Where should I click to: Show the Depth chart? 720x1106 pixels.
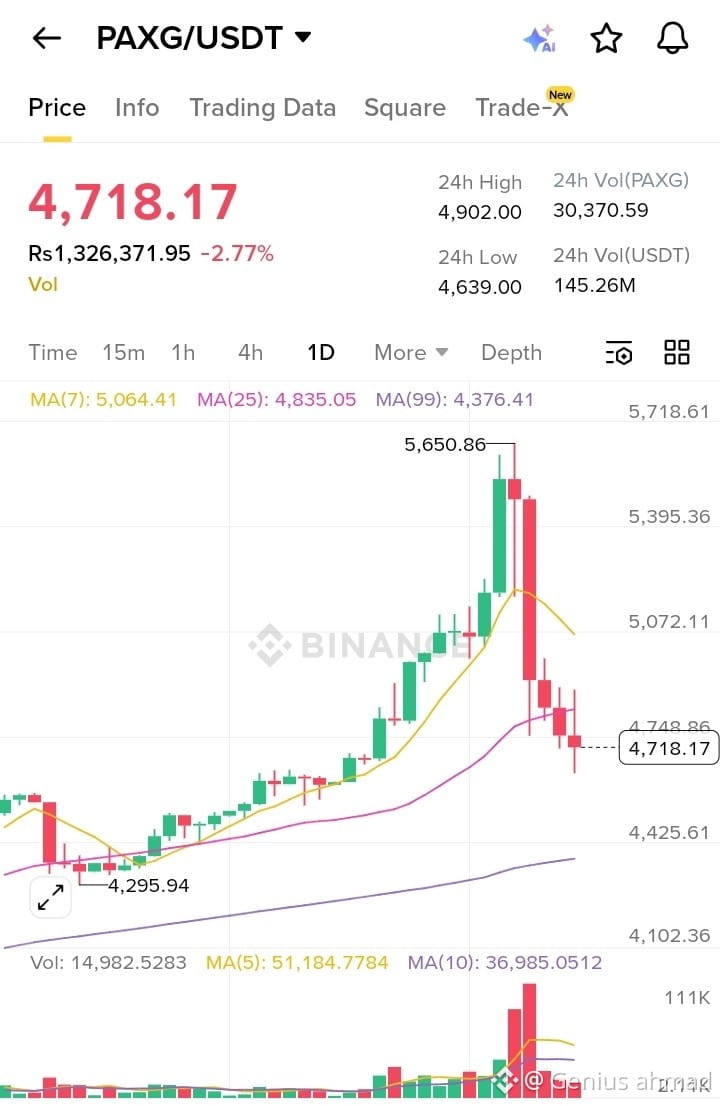[511, 353]
